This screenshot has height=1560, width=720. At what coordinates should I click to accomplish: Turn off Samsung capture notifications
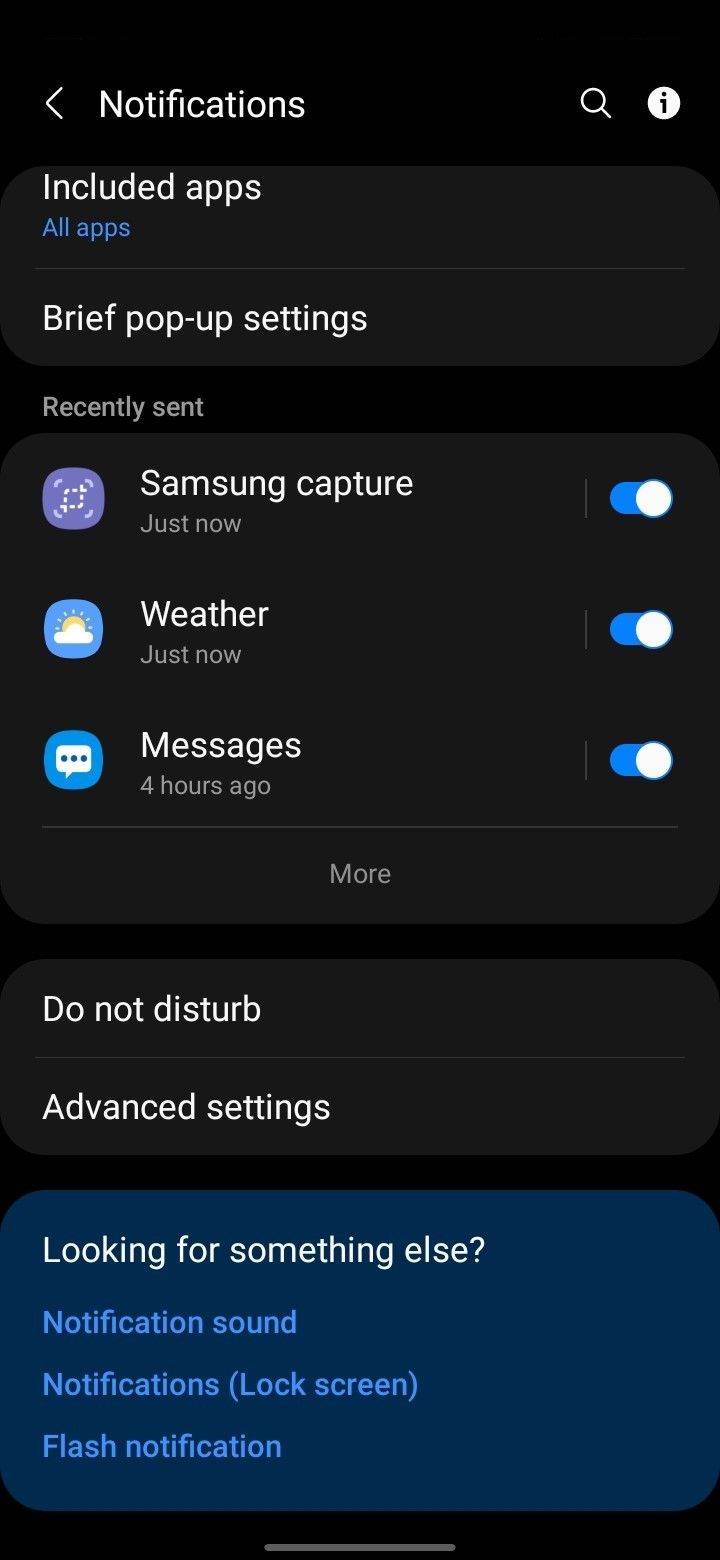[641, 499]
